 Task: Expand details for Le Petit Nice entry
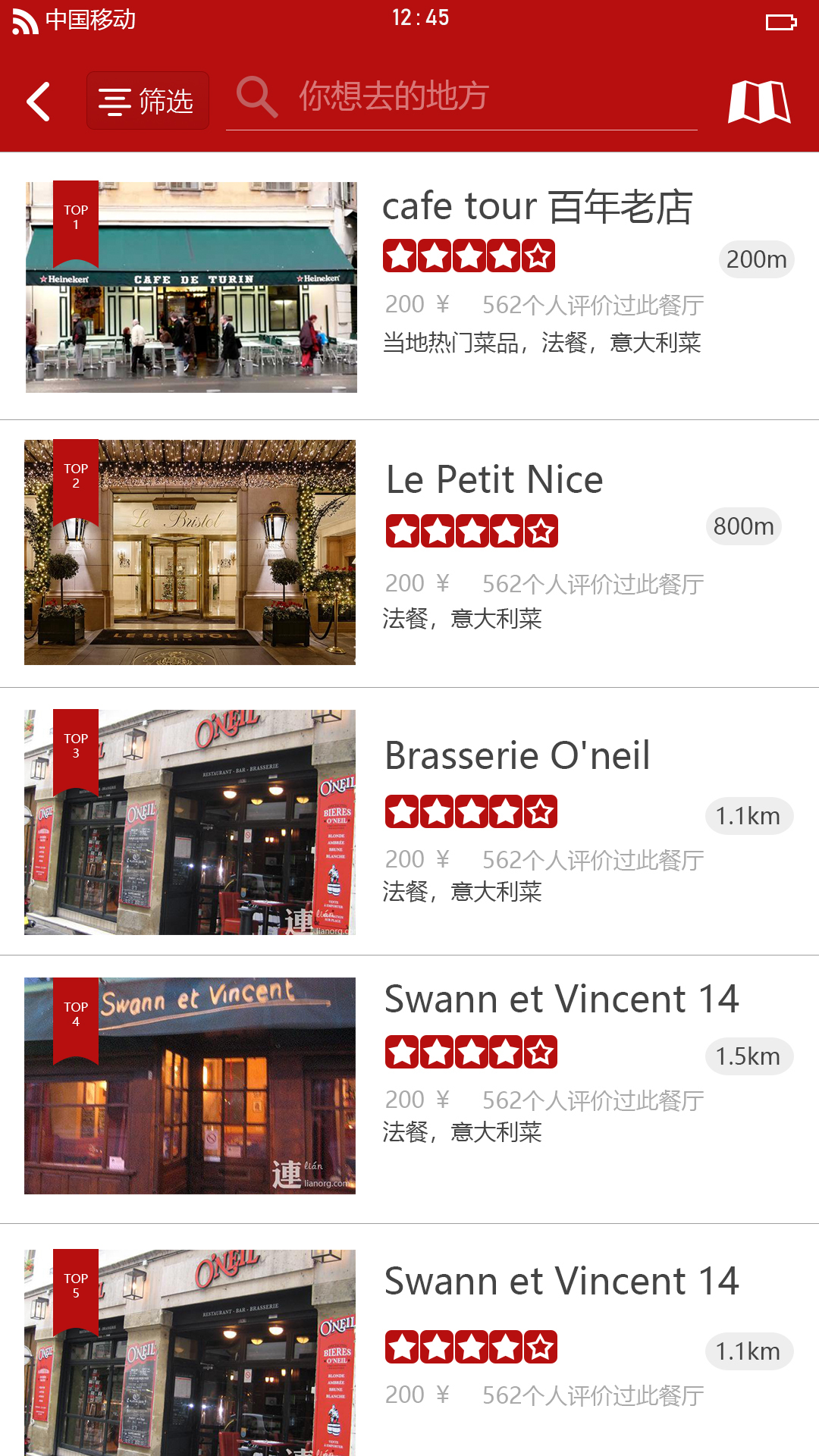[493, 479]
